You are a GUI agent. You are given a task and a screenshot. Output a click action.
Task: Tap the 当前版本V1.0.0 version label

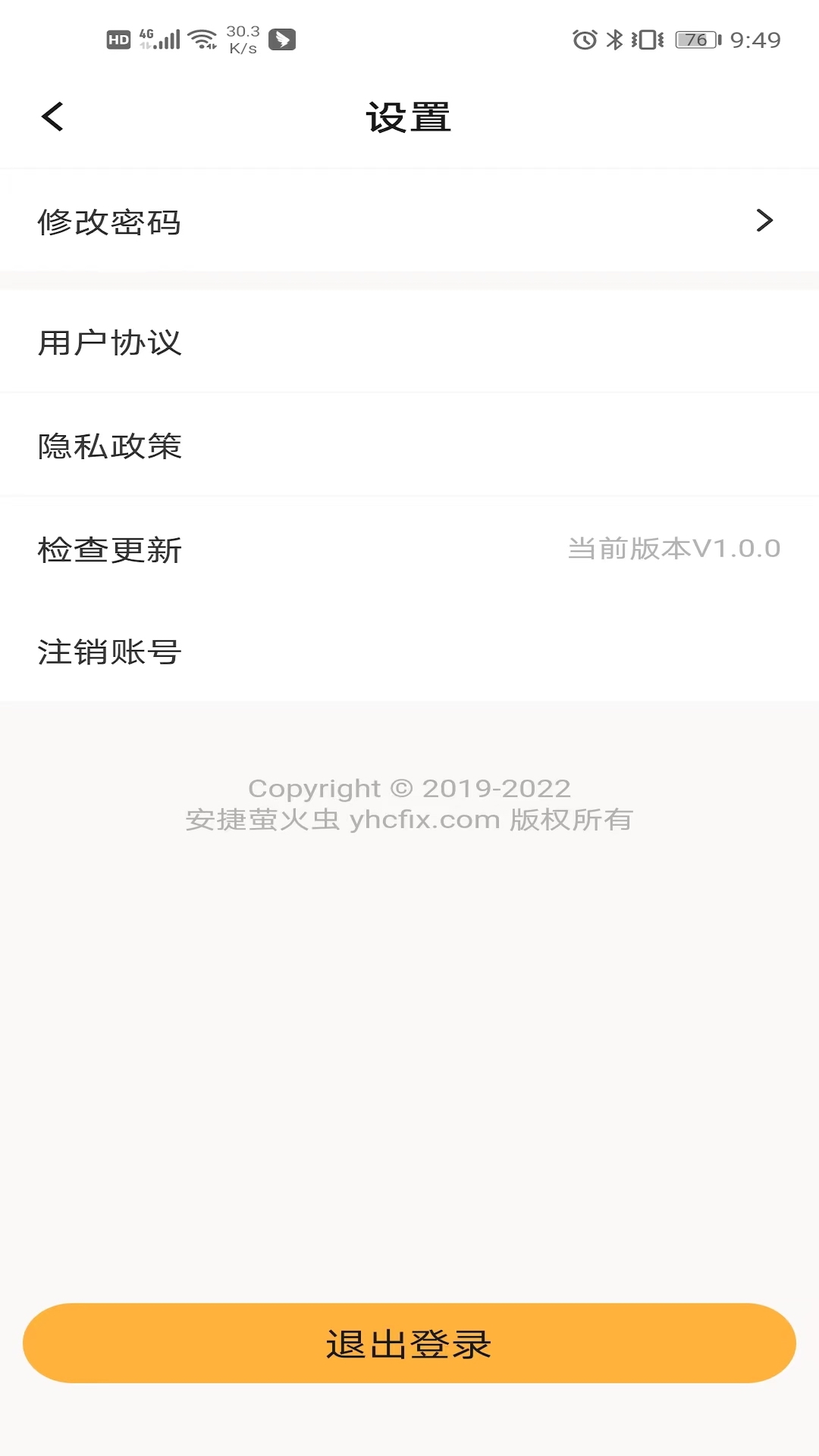pos(675,548)
